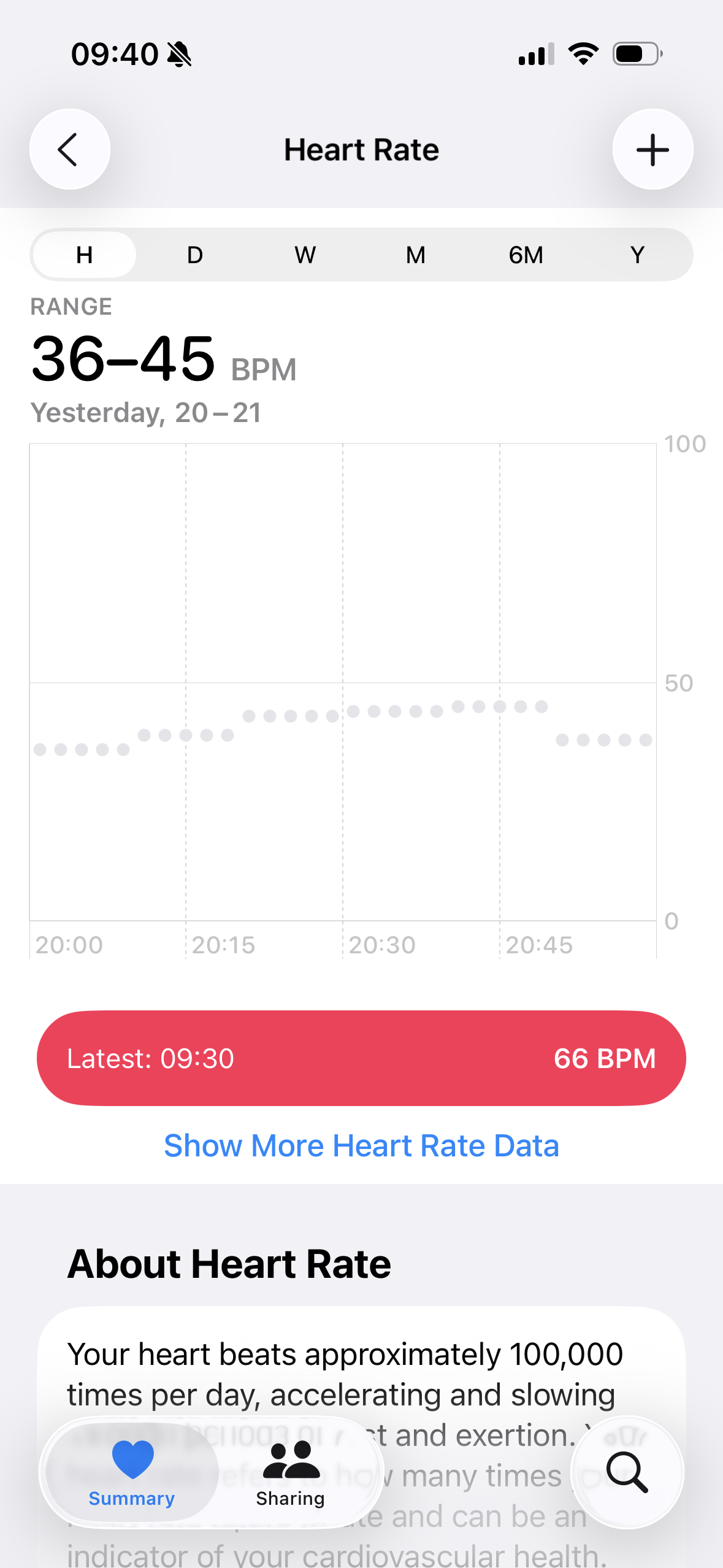Switch to the D day view

coord(195,255)
